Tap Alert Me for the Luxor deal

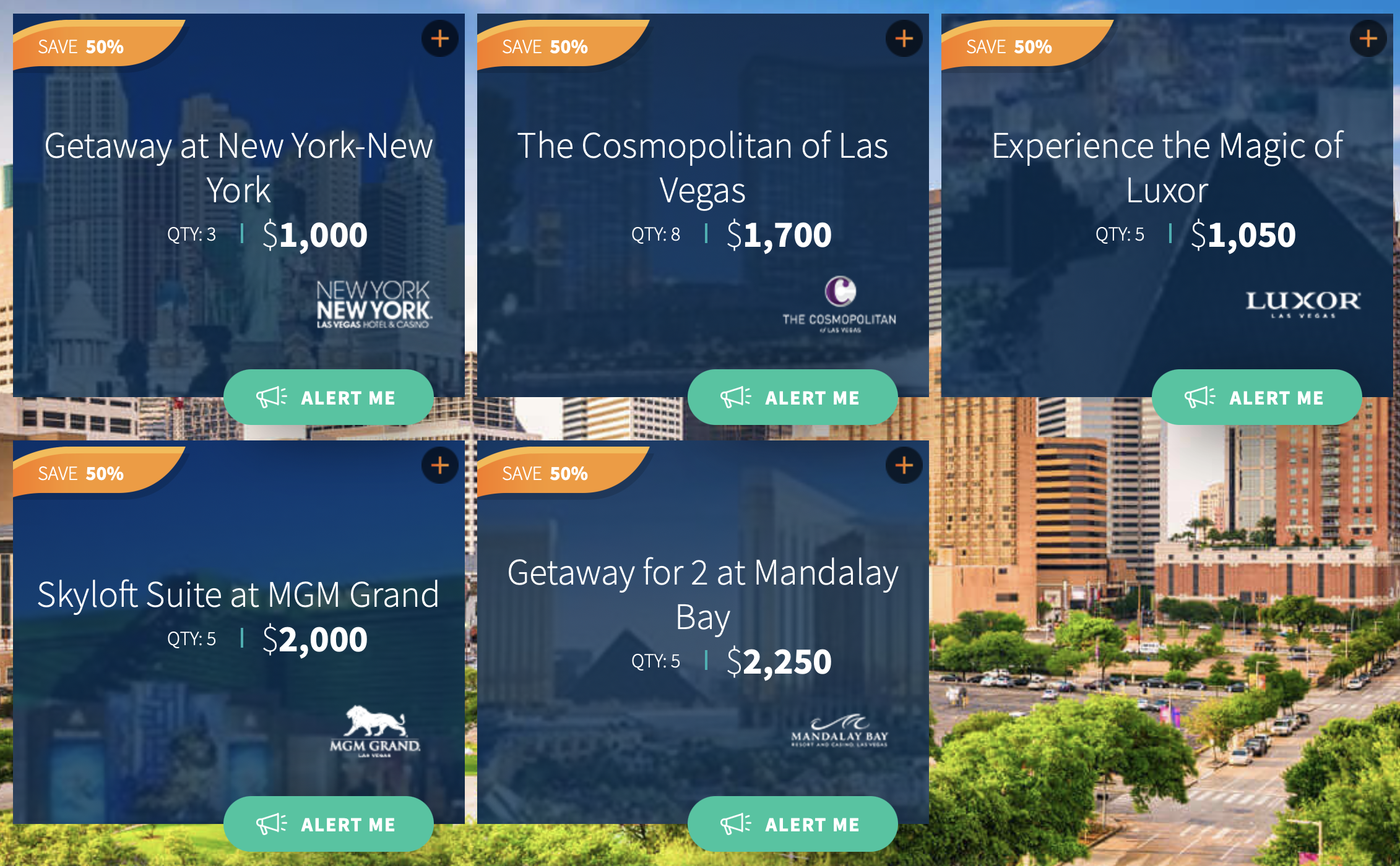pyautogui.click(x=1256, y=397)
